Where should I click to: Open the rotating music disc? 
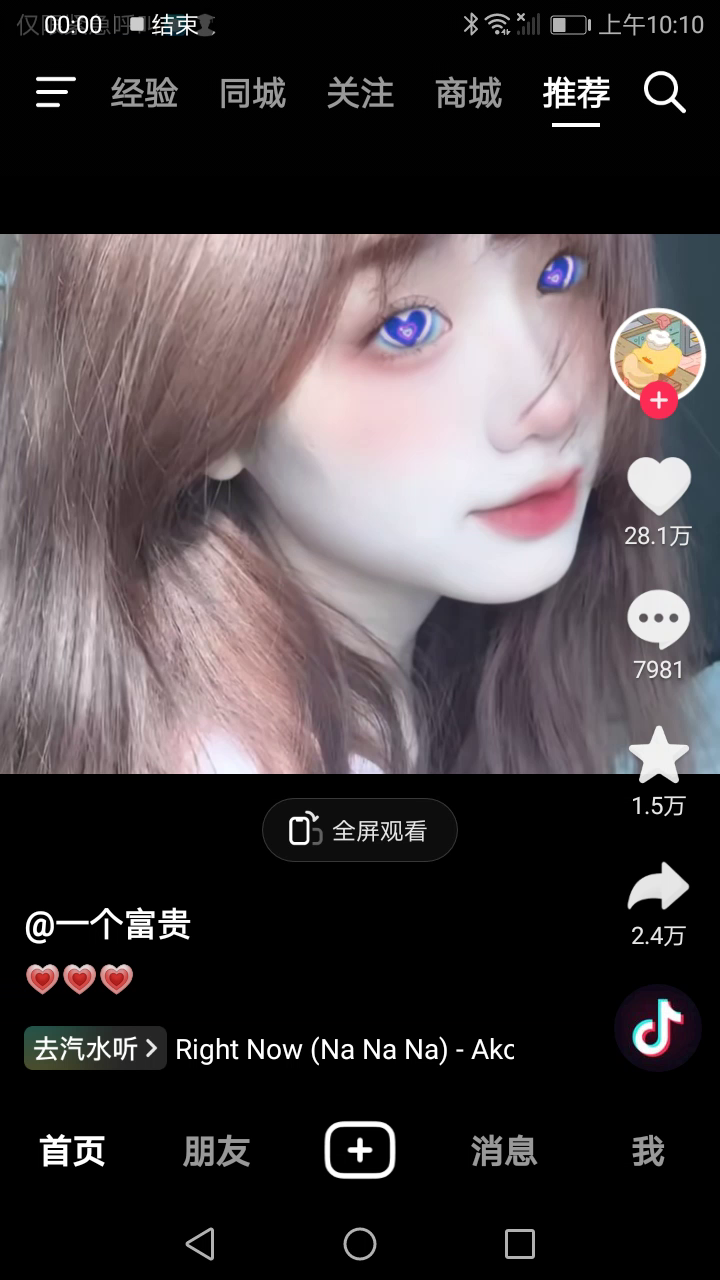[x=658, y=1028]
